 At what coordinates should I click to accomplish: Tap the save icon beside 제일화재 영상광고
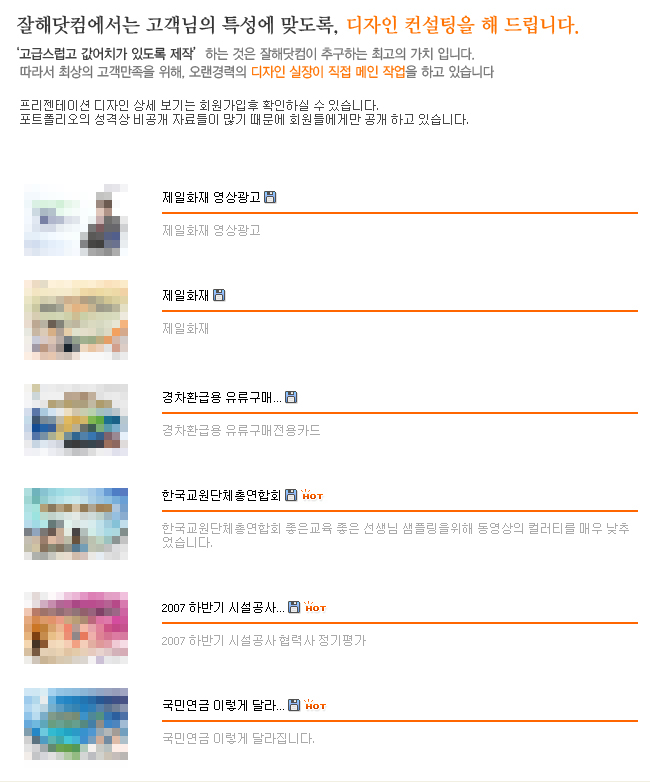(270, 198)
